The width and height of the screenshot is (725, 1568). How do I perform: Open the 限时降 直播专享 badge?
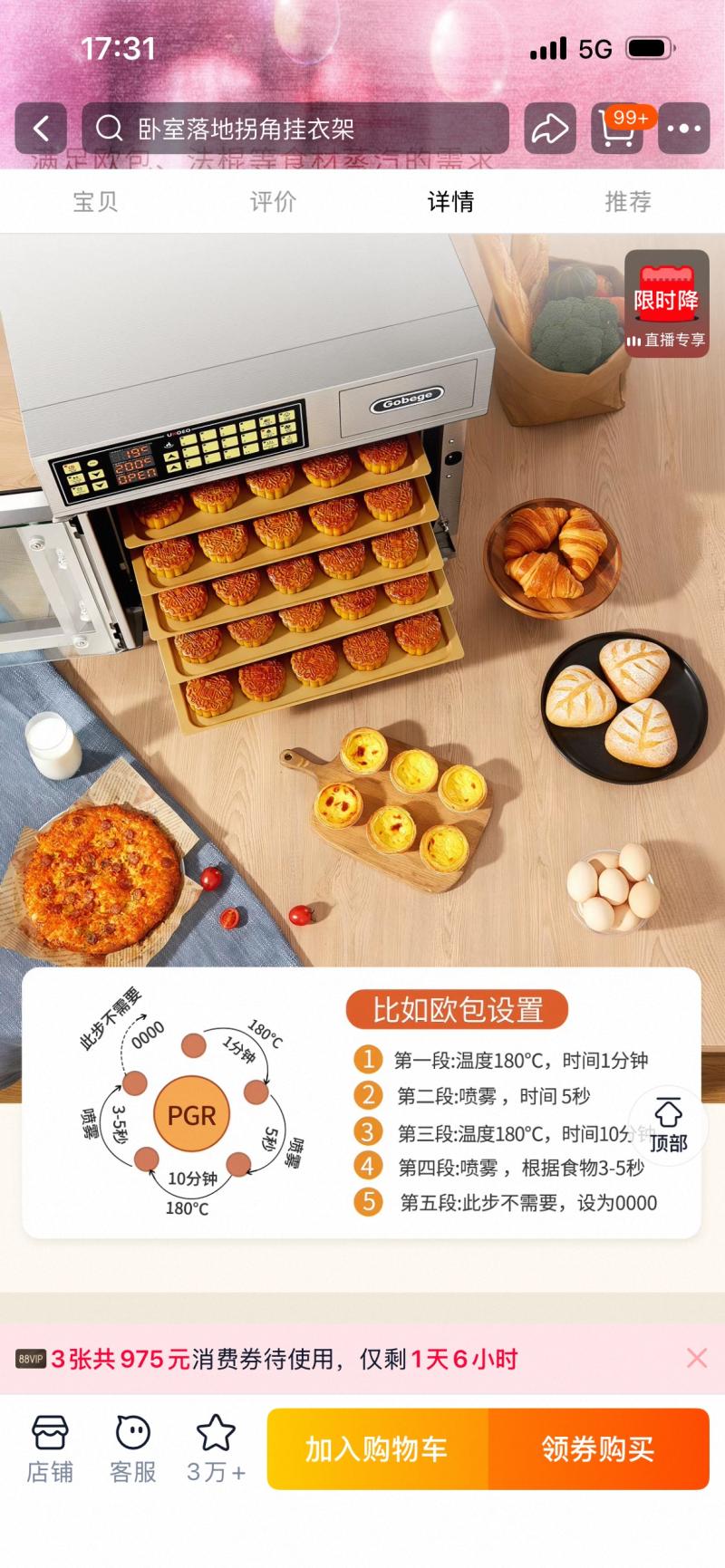666,304
